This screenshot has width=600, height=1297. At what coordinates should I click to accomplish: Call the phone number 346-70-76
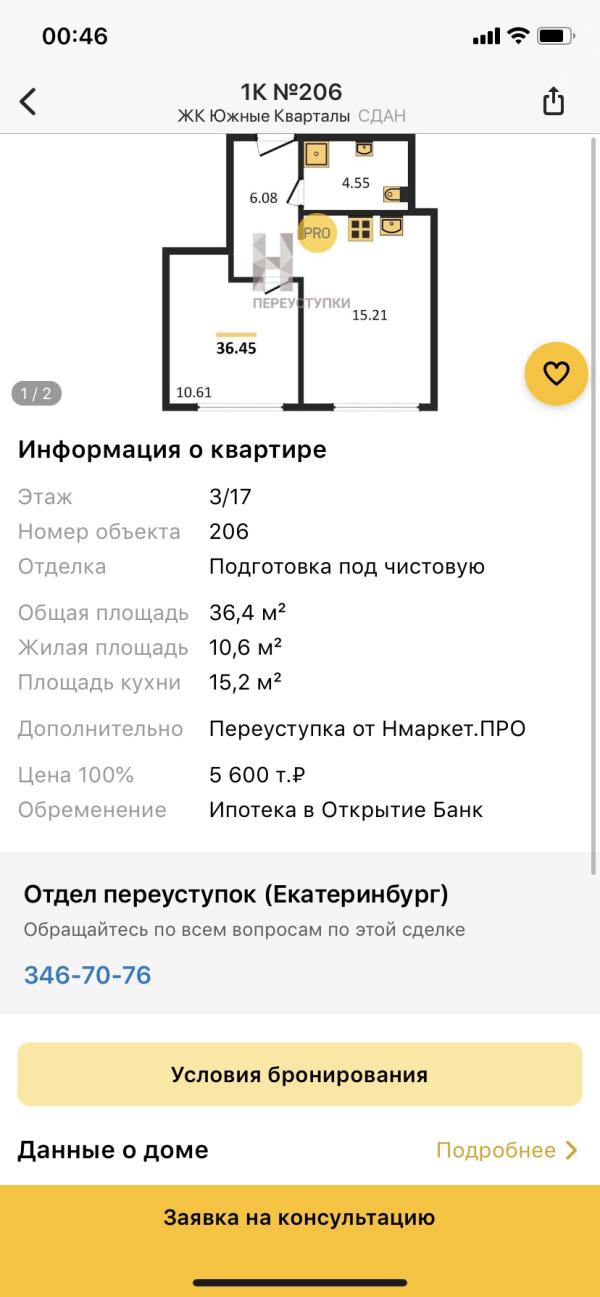coord(88,974)
